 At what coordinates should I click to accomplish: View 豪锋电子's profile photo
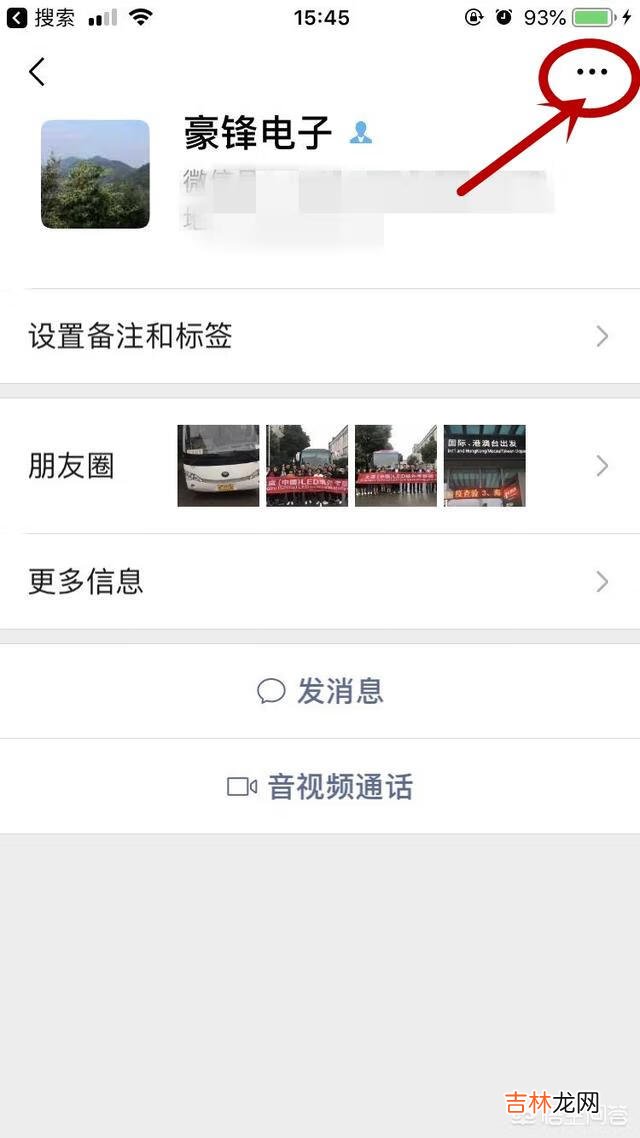click(95, 174)
